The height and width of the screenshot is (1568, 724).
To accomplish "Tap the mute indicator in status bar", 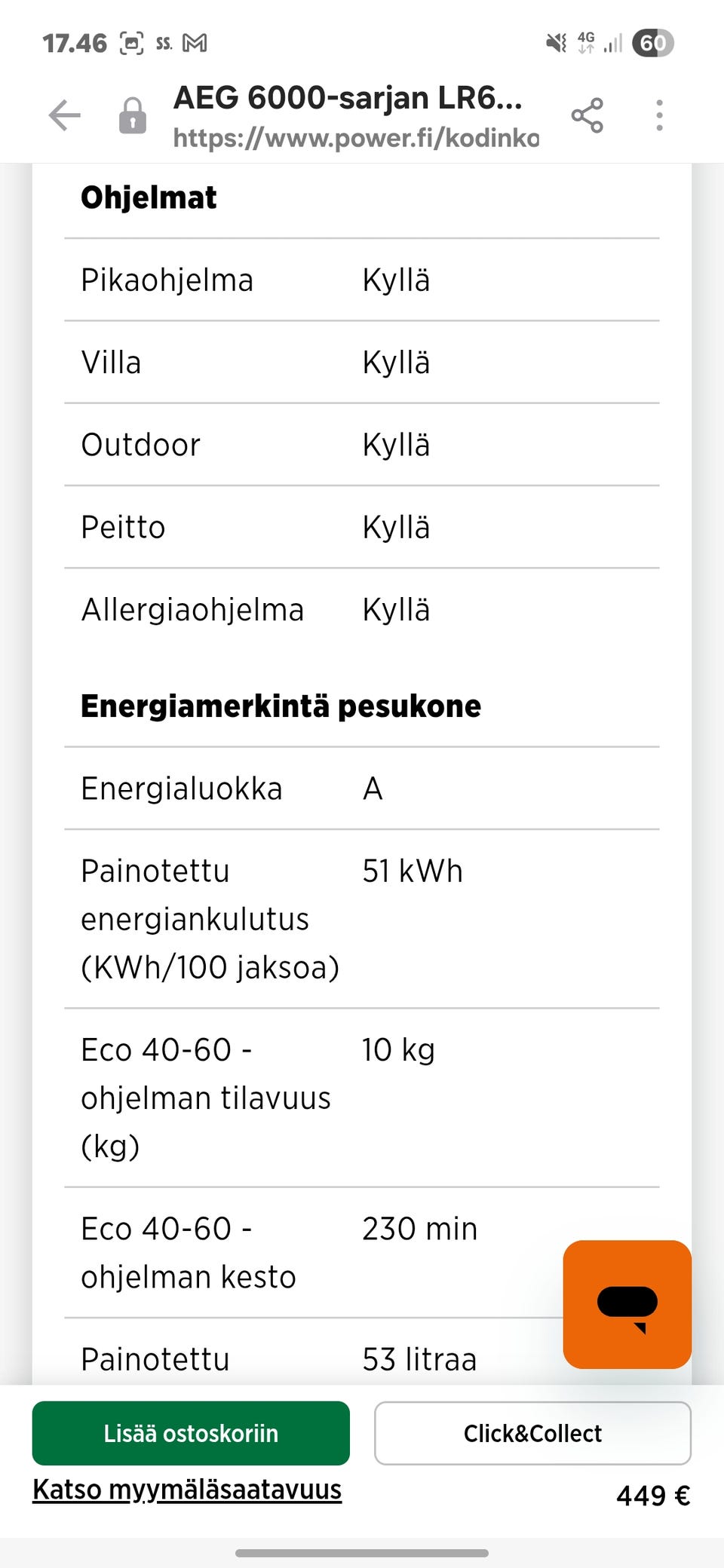I will point(554,43).
